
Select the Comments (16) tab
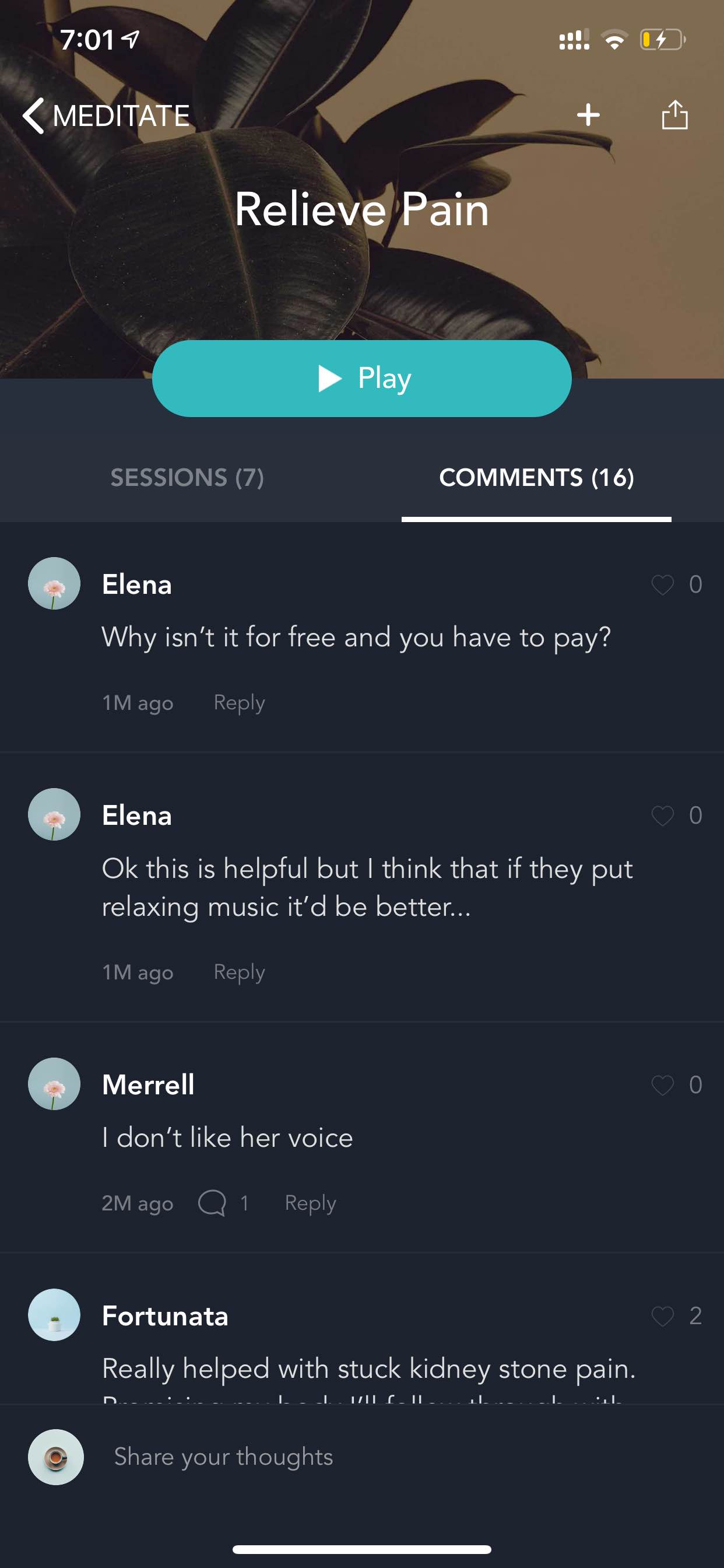click(537, 477)
